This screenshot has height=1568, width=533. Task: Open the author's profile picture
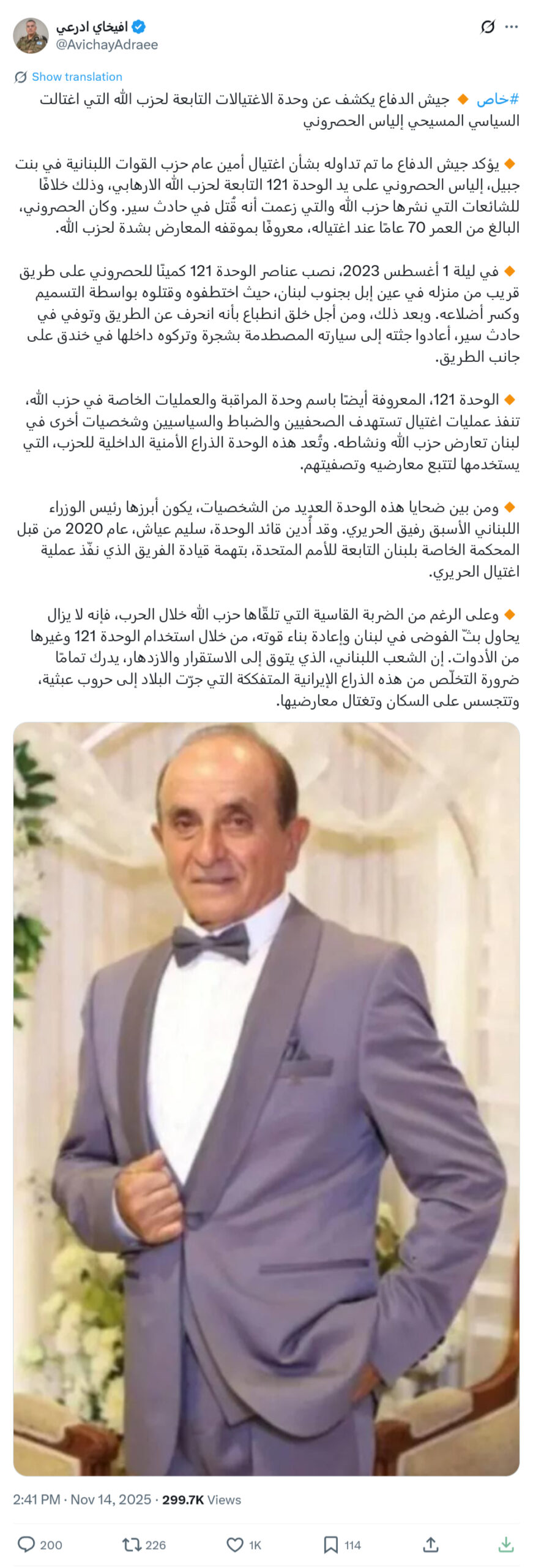point(31,36)
